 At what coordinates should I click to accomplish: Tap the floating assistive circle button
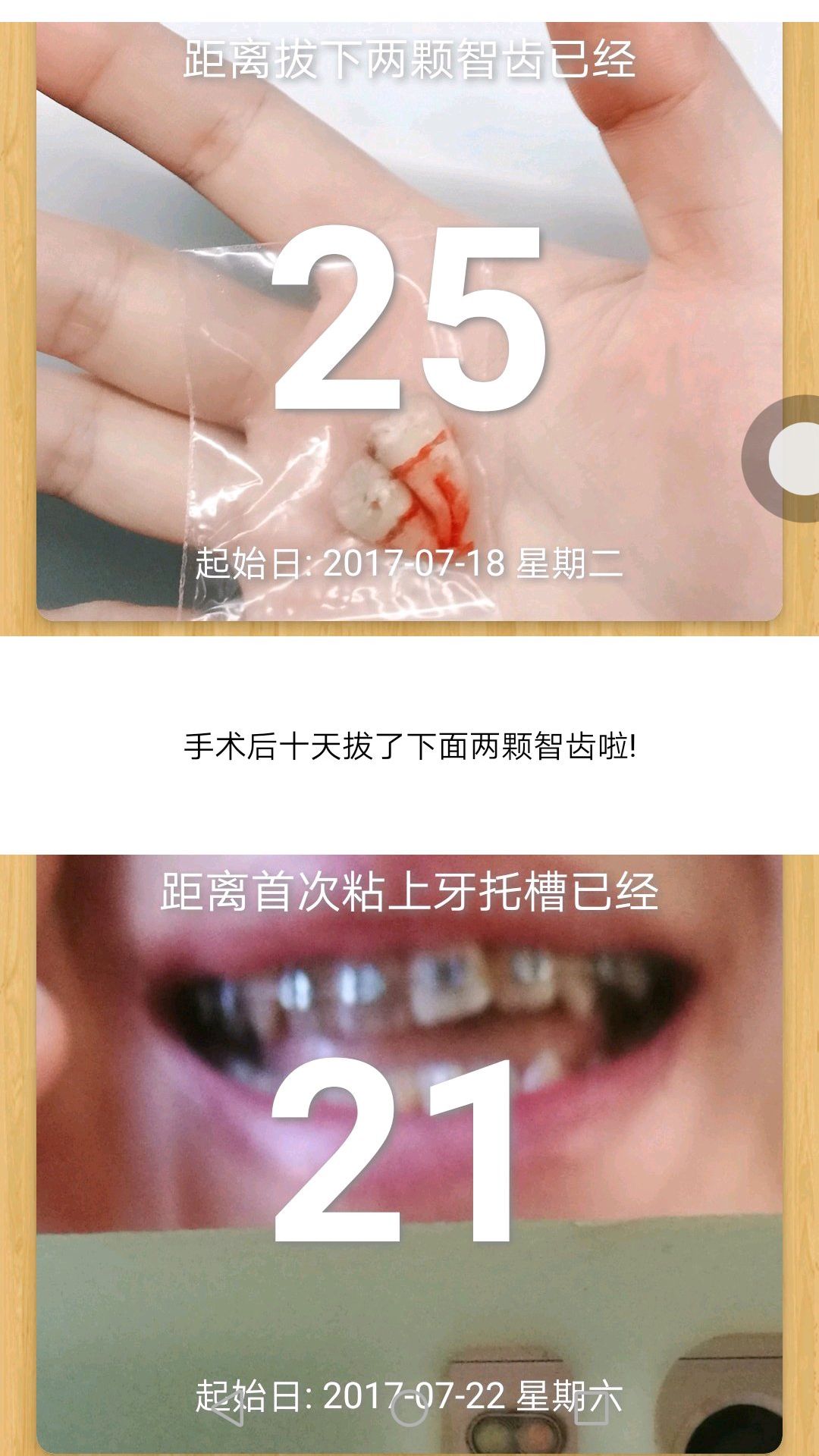790,458
